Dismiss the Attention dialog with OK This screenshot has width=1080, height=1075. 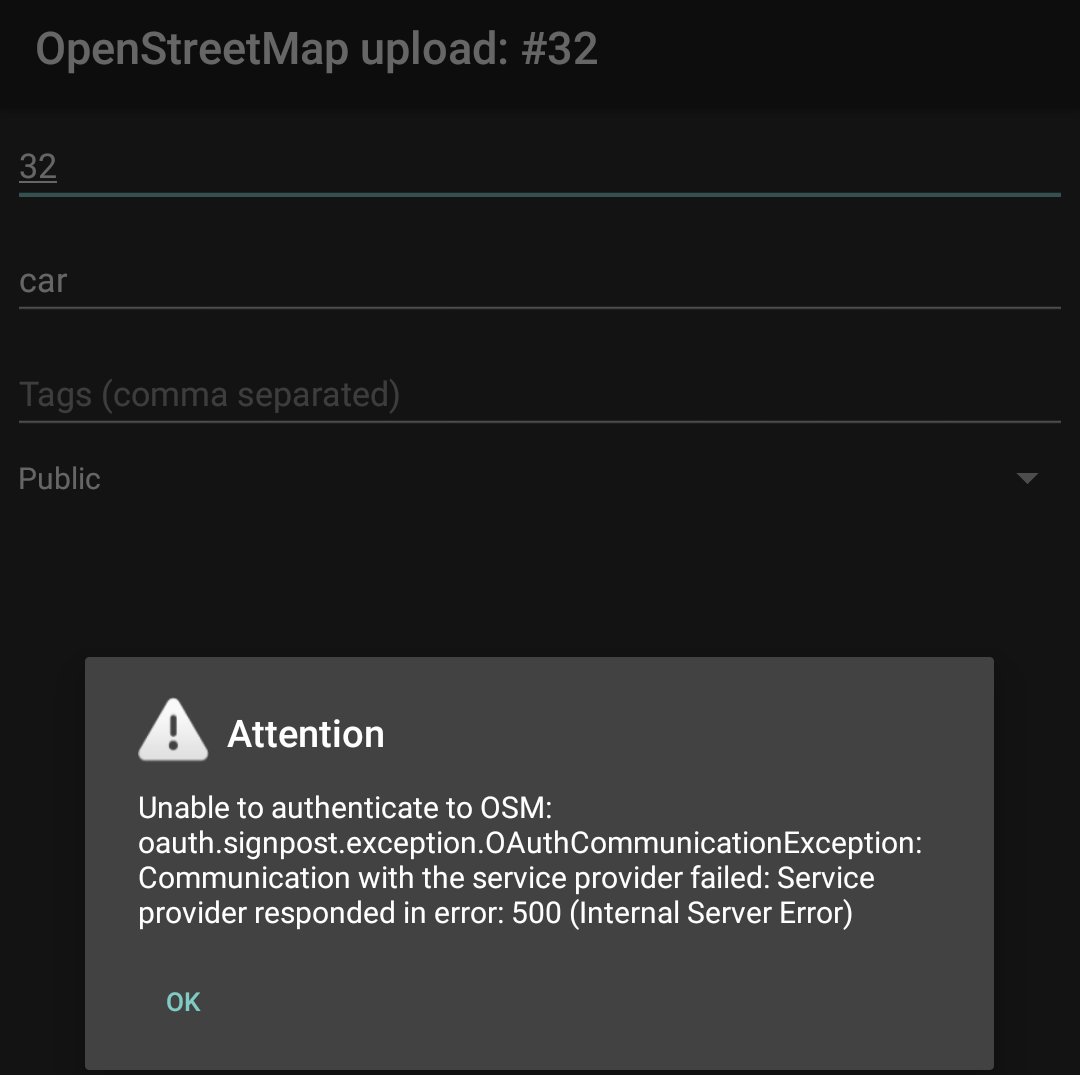[x=183, y=1002]
